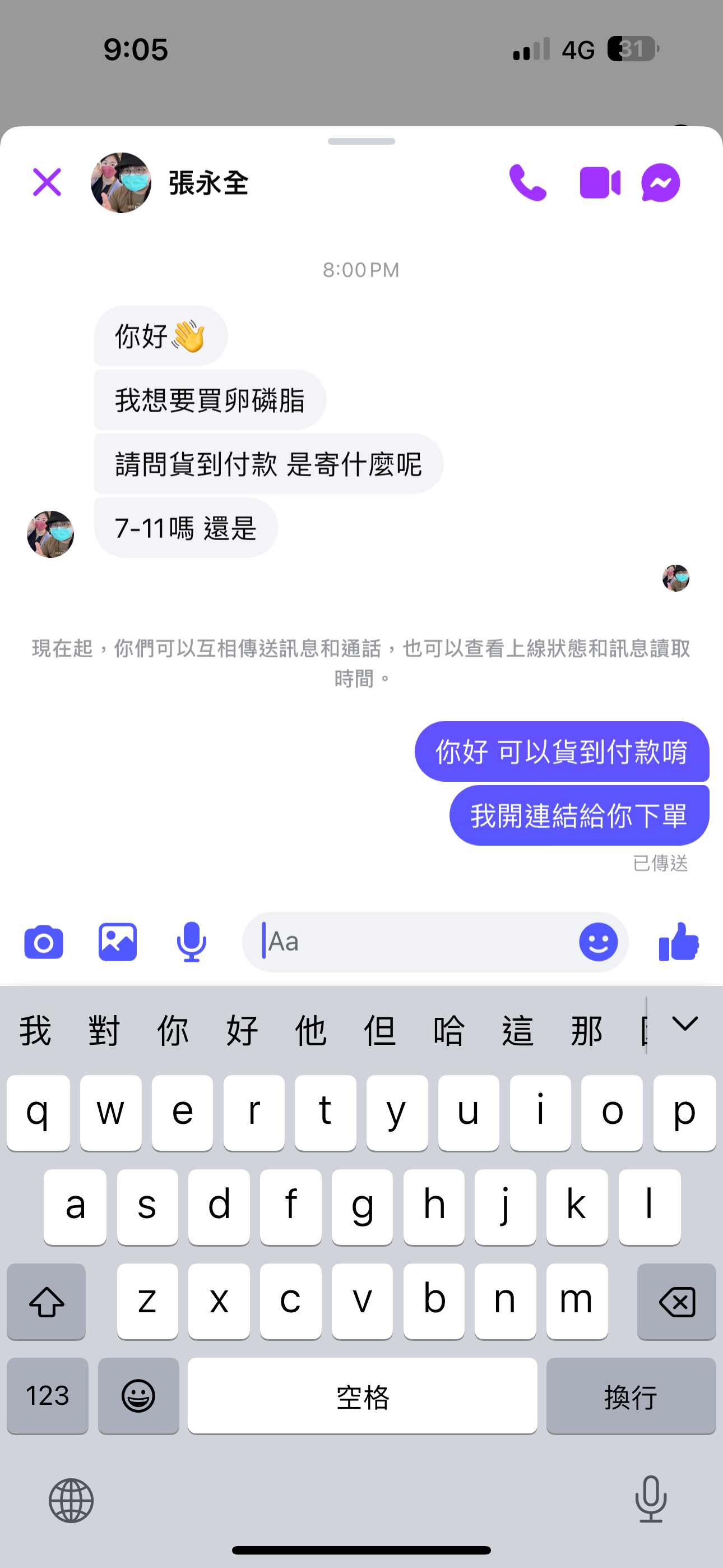Send a thumbs-up like
This screenshot has height=1568, width=723.
[x=679, y=942]
